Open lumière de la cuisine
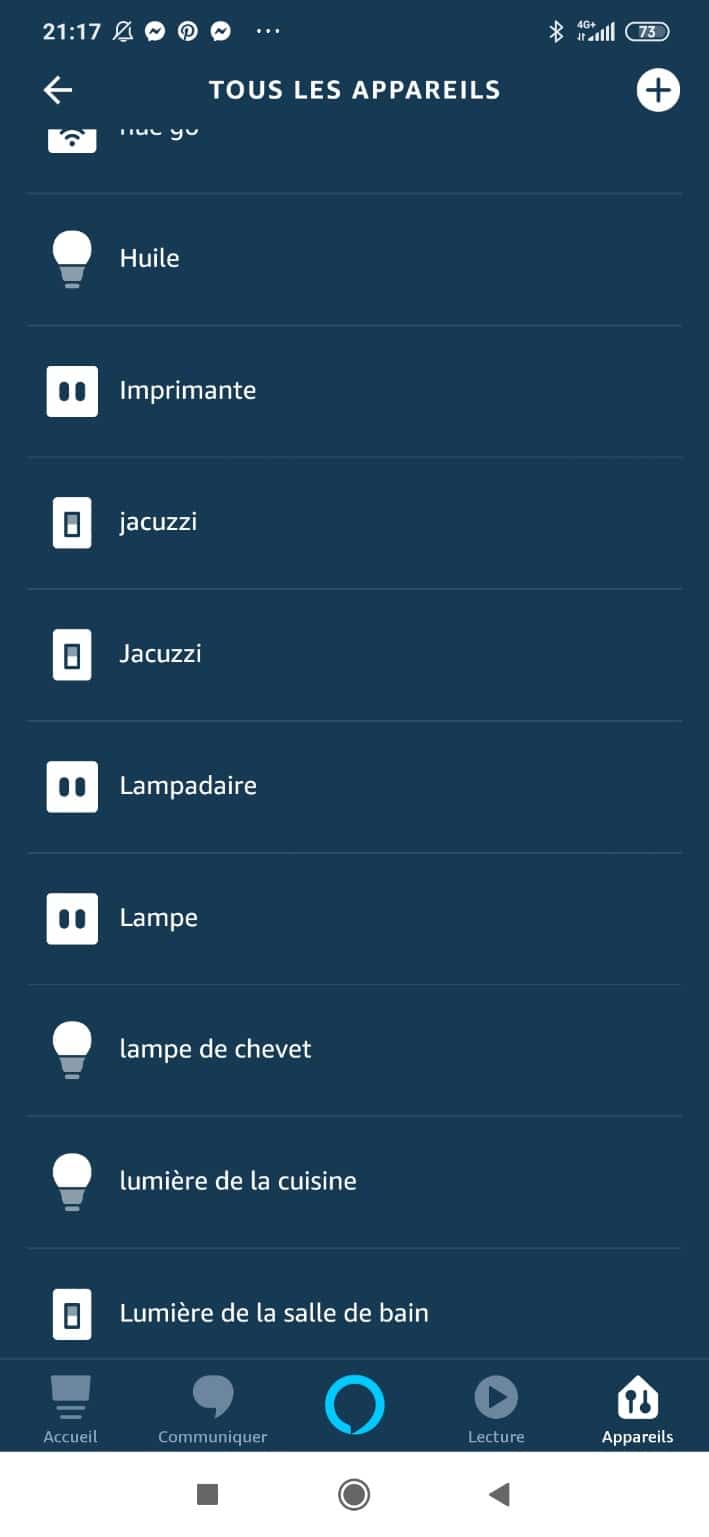709x1537 pixels. 354,1182
